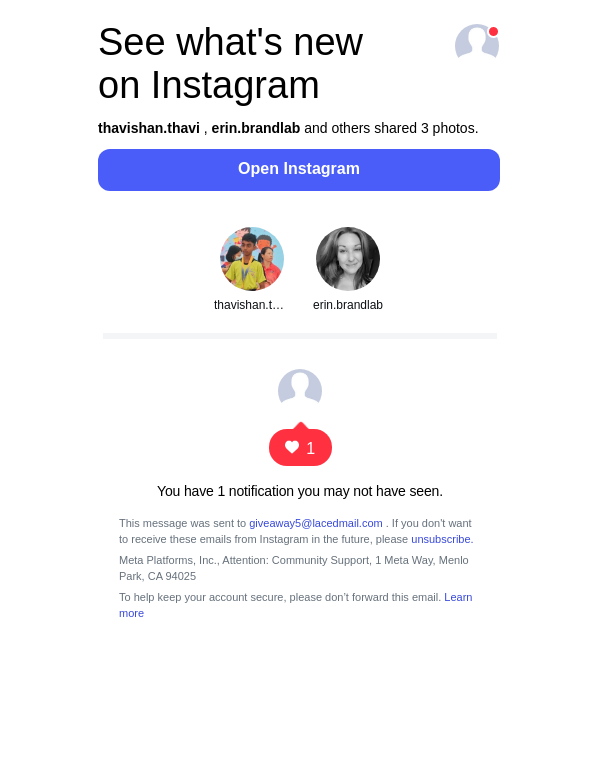Open thavishan.thavi's profile photo
This screenshot has height=768, width=600.
[x=252, y=259]
